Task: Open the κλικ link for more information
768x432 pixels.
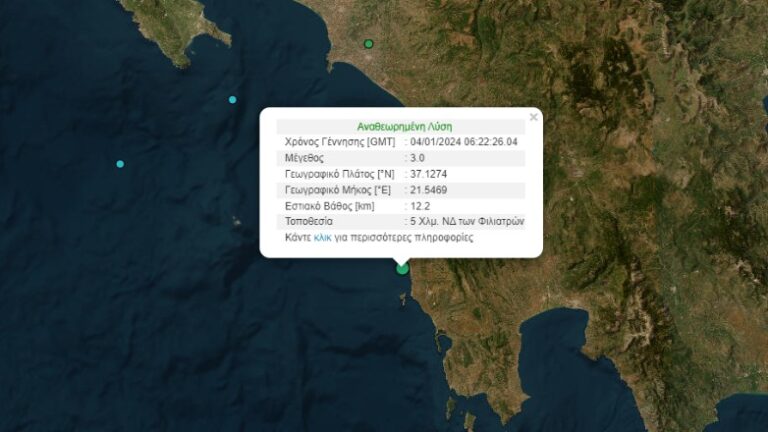Action: pyautogui.click(x=322, y=238)
